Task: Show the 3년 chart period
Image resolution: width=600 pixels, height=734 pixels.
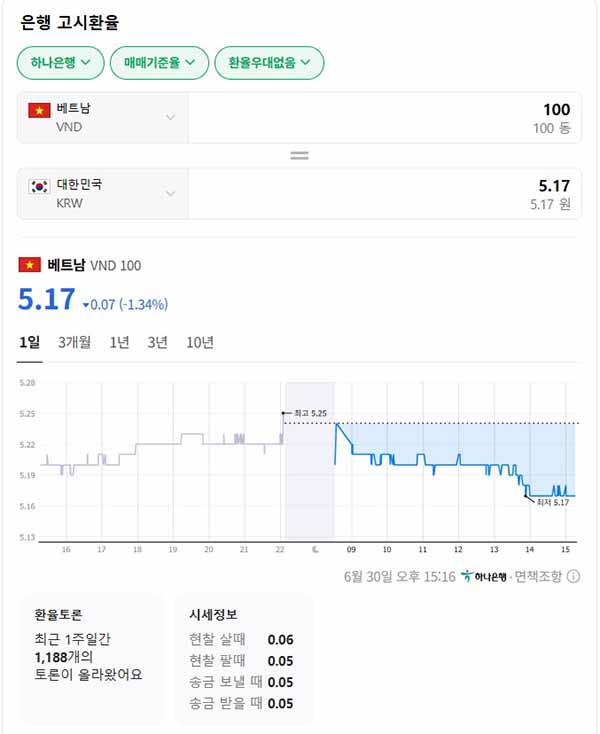Action: [157, 342]
